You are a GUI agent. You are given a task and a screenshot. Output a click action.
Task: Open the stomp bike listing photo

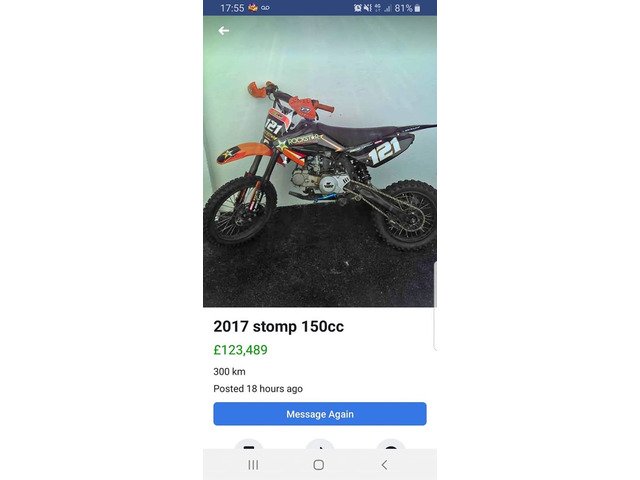320,170
